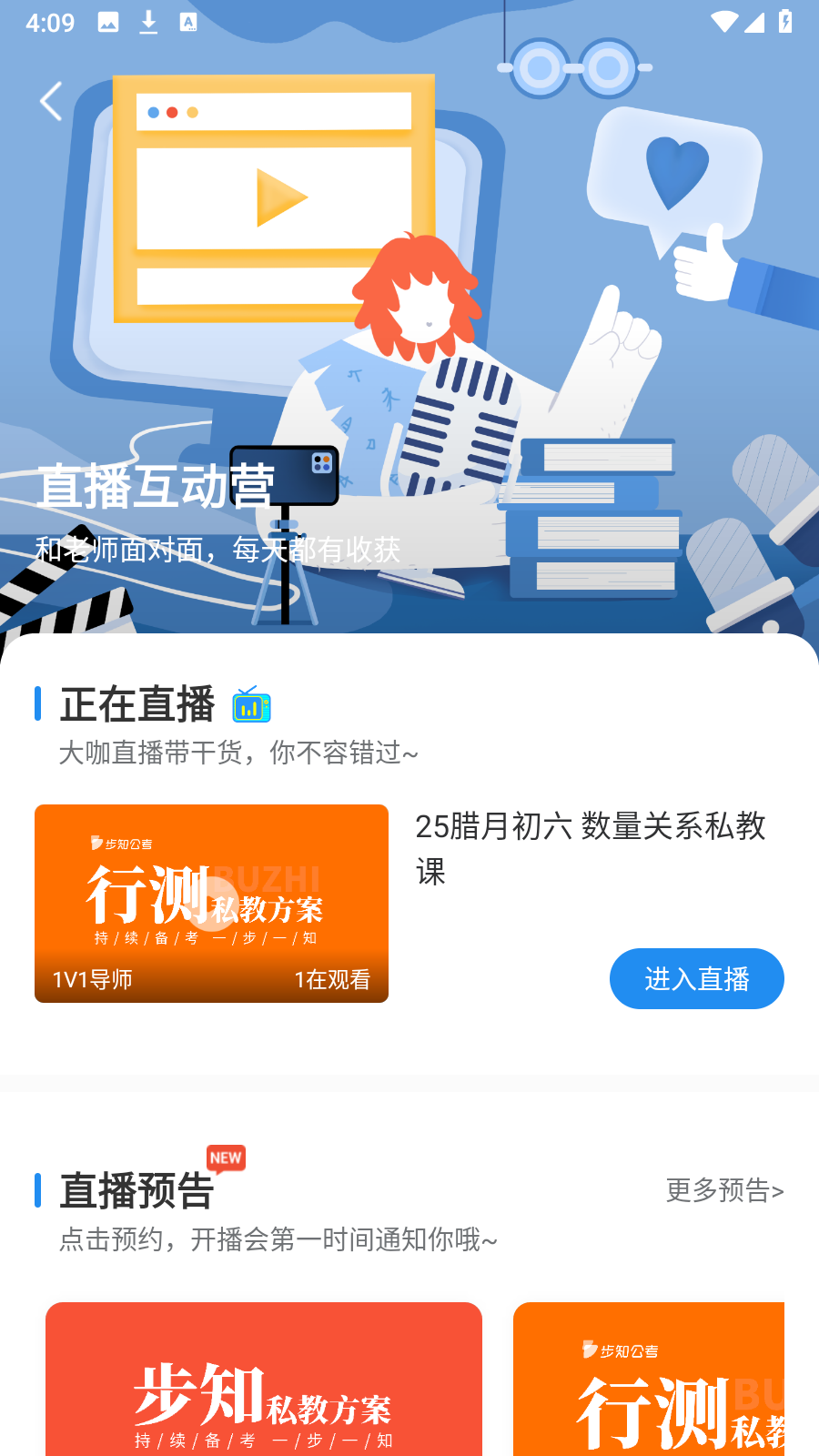Viewport: 819px width, 1456px height.
Task: Tap the screenshot image icon in status bar
Action: (109, 22)
